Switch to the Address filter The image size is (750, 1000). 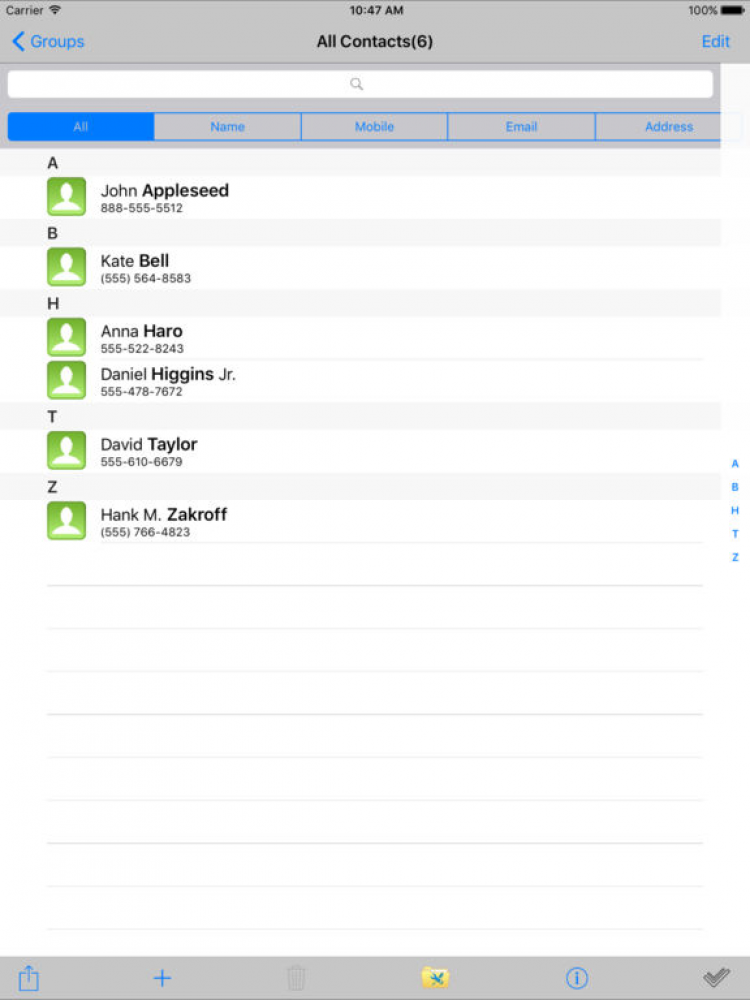[x=668, y=126]
